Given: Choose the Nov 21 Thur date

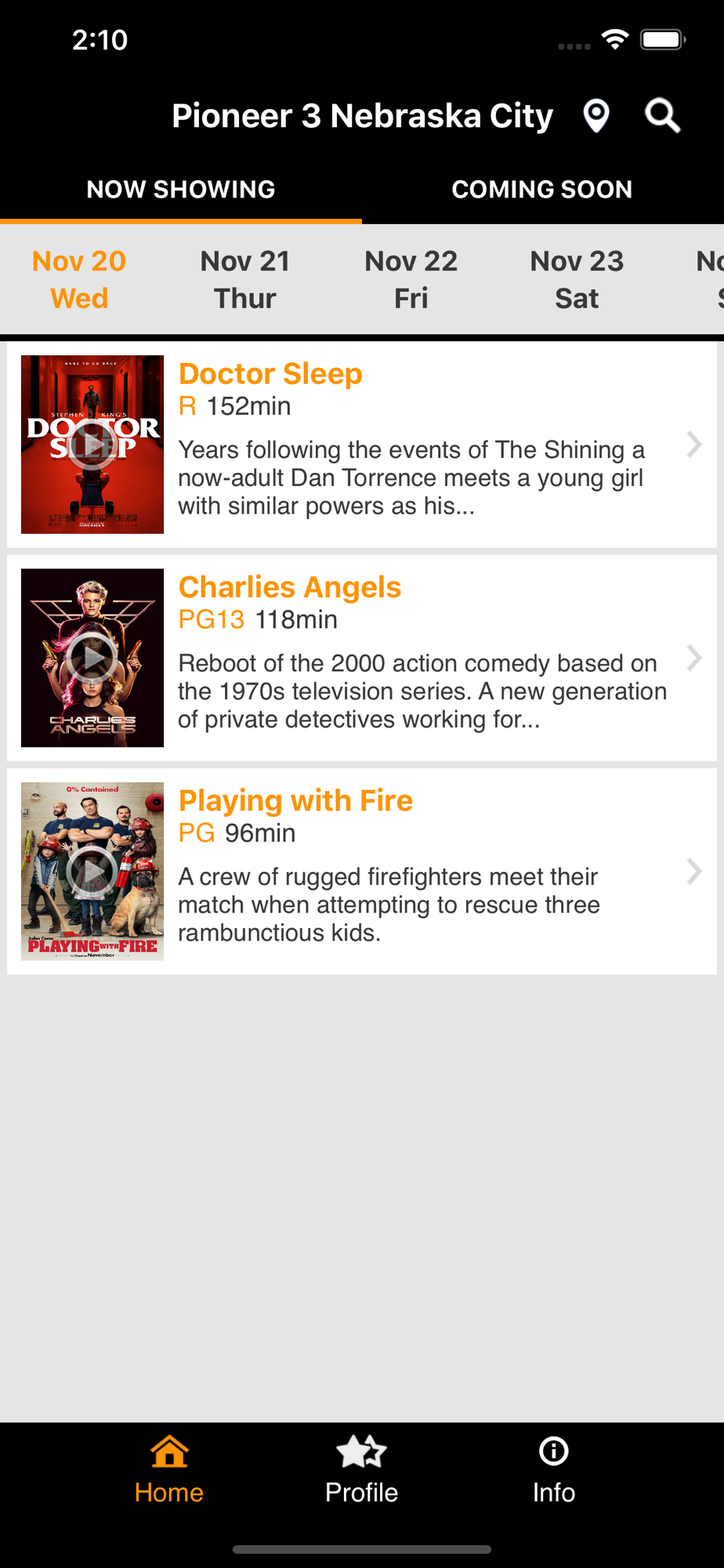Looking at the screenshot, I should pos(245,279).
